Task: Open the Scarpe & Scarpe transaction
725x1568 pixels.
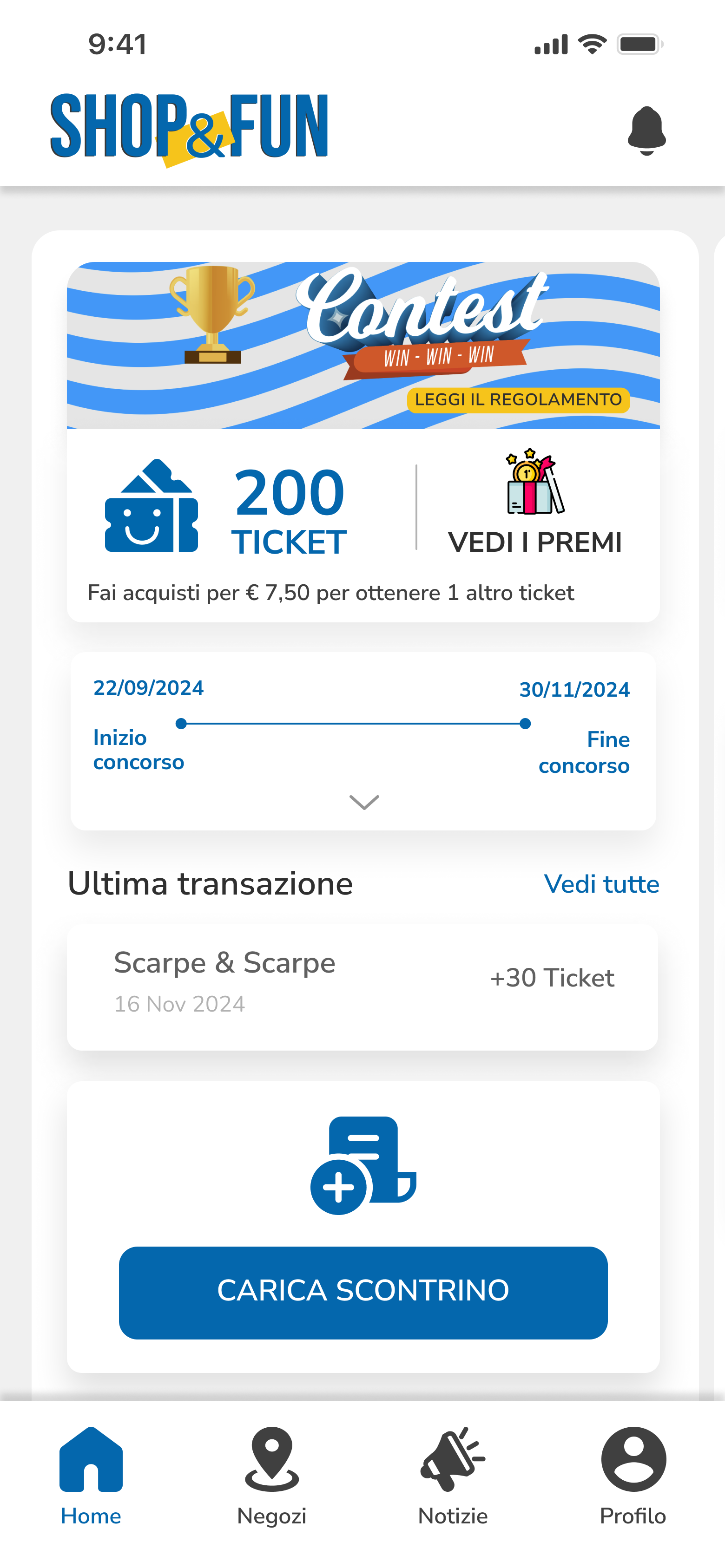Action: pos(362,986)
